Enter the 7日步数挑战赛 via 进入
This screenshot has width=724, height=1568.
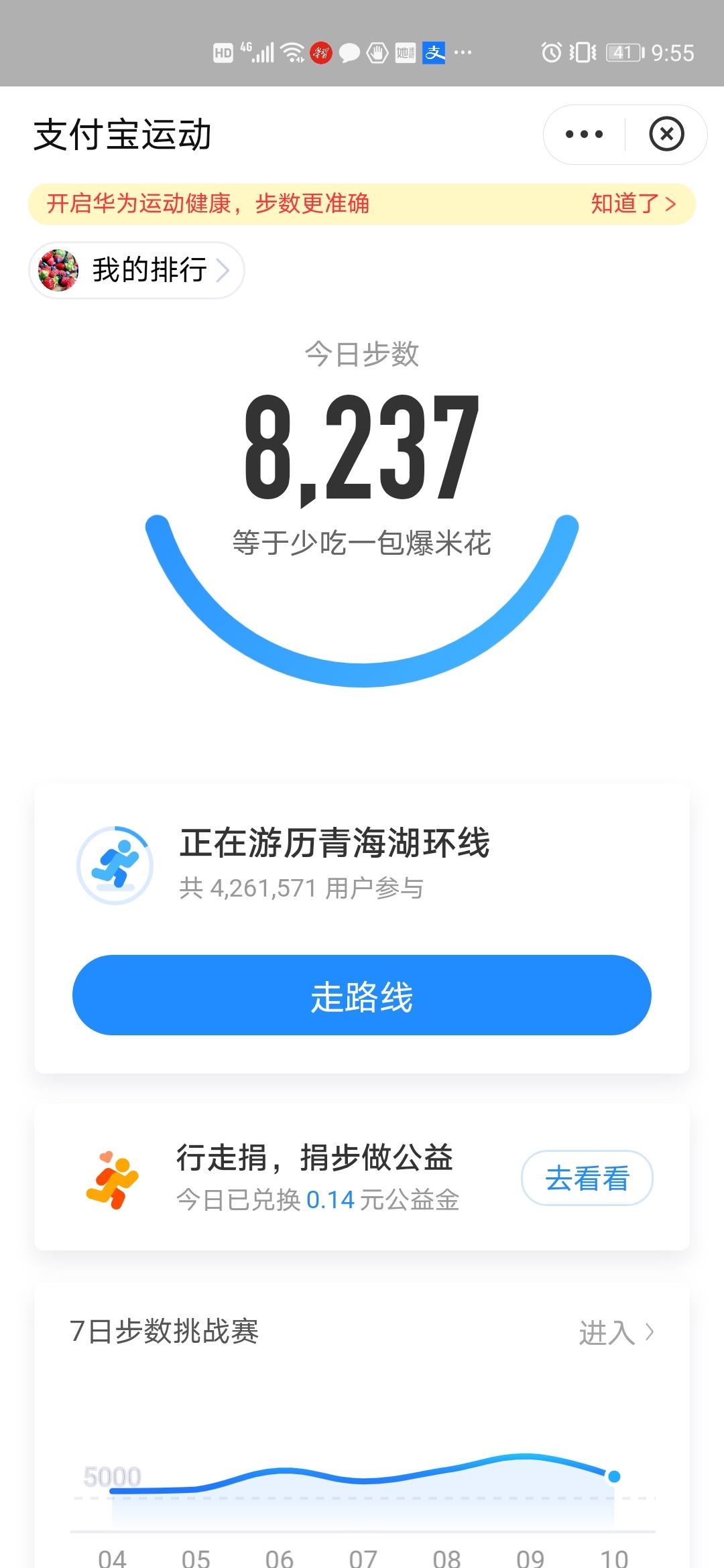pyautogui.click(x=617, y=1332)
